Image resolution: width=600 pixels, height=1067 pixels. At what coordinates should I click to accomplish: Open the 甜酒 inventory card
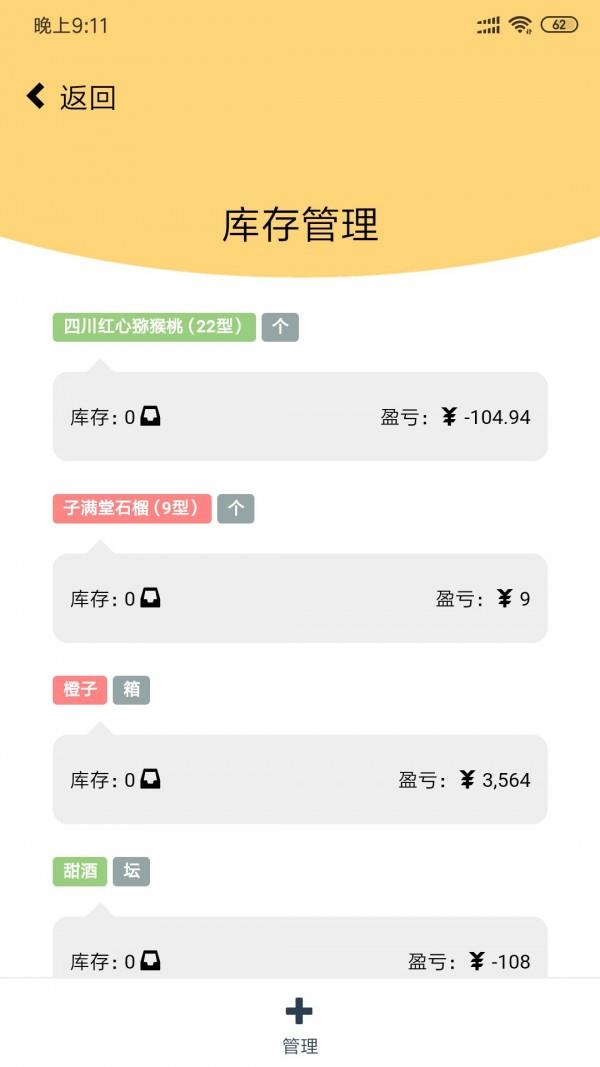tap(299, 948)
